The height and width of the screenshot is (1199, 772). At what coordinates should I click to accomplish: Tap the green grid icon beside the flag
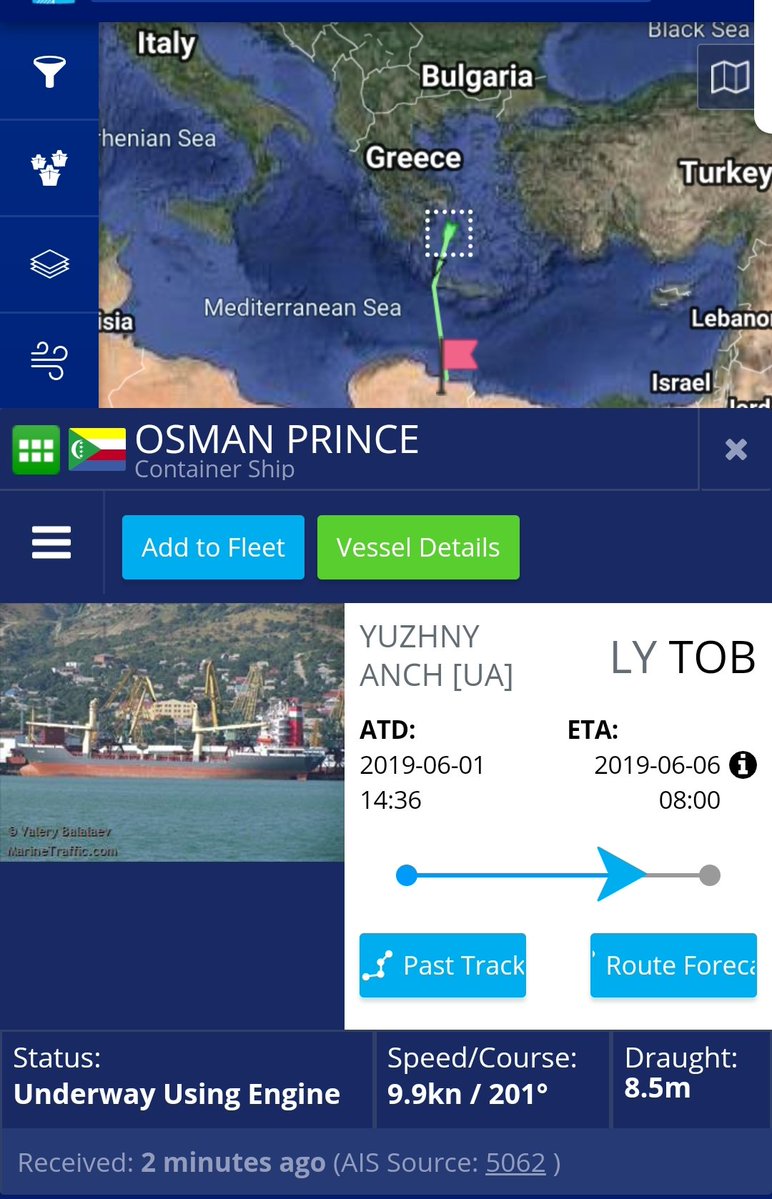click(x=36, y=450)
